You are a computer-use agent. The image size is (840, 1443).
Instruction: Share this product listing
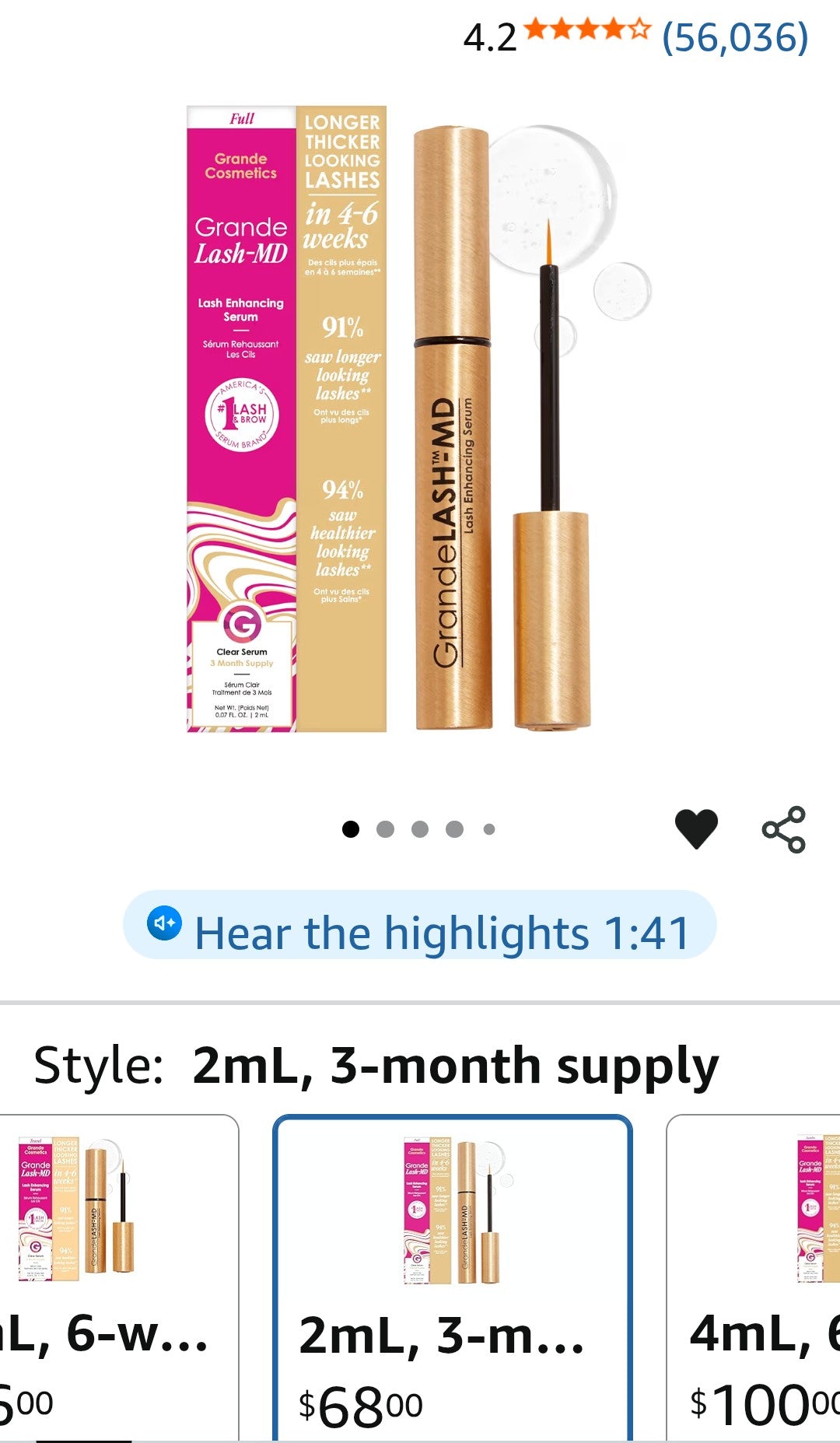783,829
